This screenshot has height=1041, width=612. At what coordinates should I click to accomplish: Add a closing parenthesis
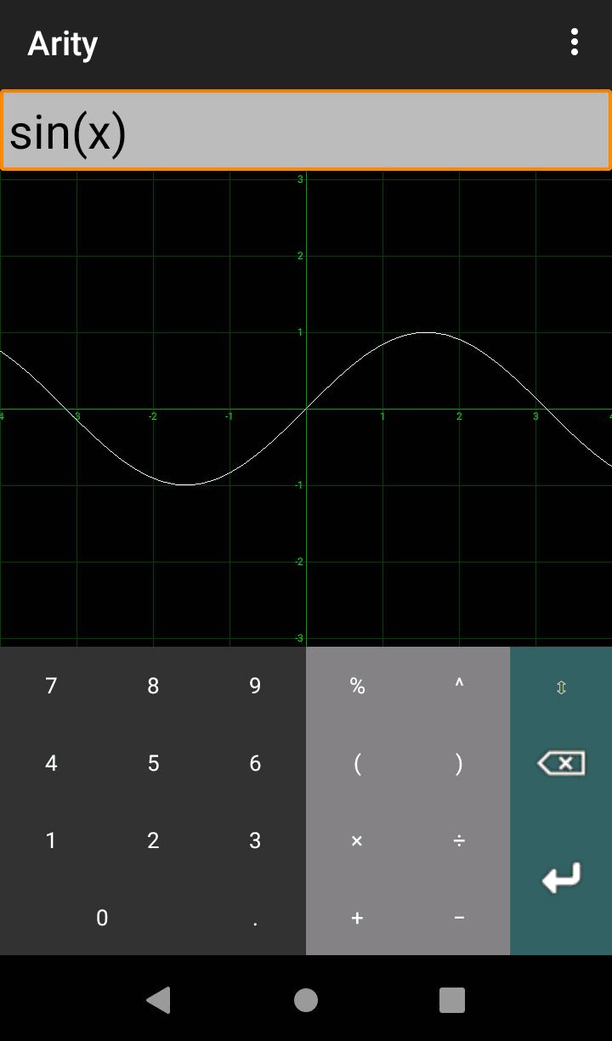[x=459, y=763]
